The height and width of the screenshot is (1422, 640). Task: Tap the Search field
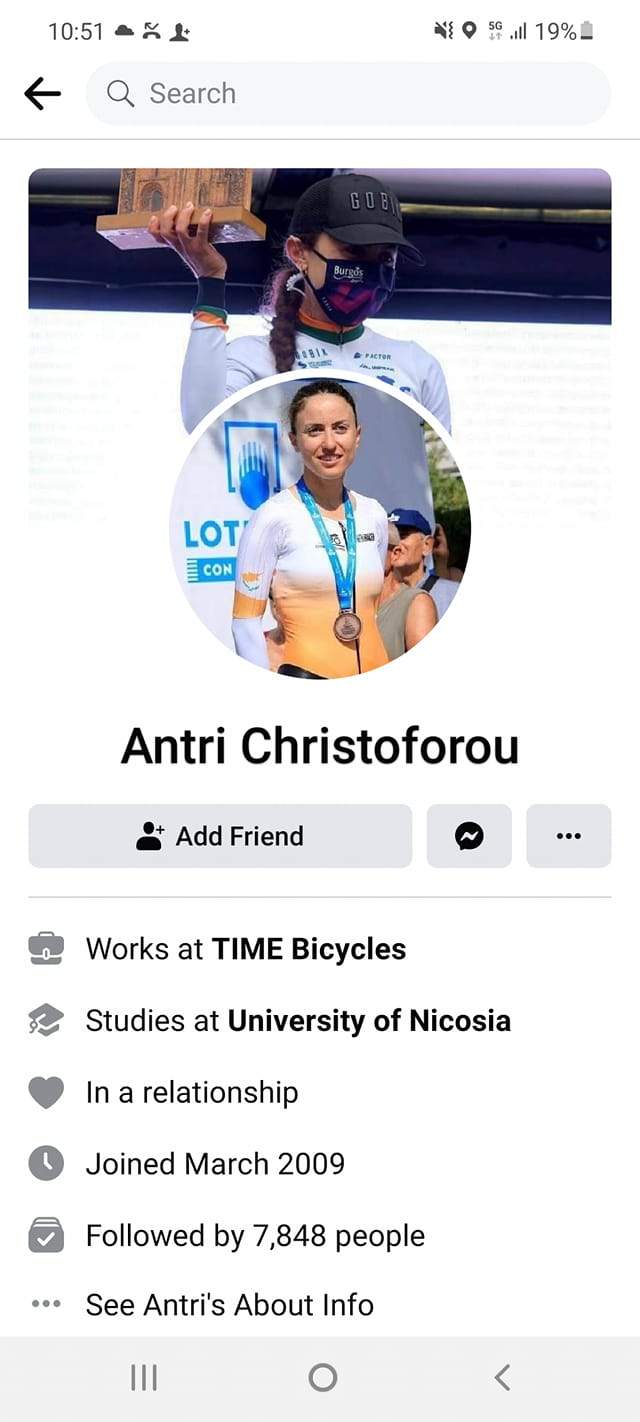pyautogui.click(x=347, y=94)
